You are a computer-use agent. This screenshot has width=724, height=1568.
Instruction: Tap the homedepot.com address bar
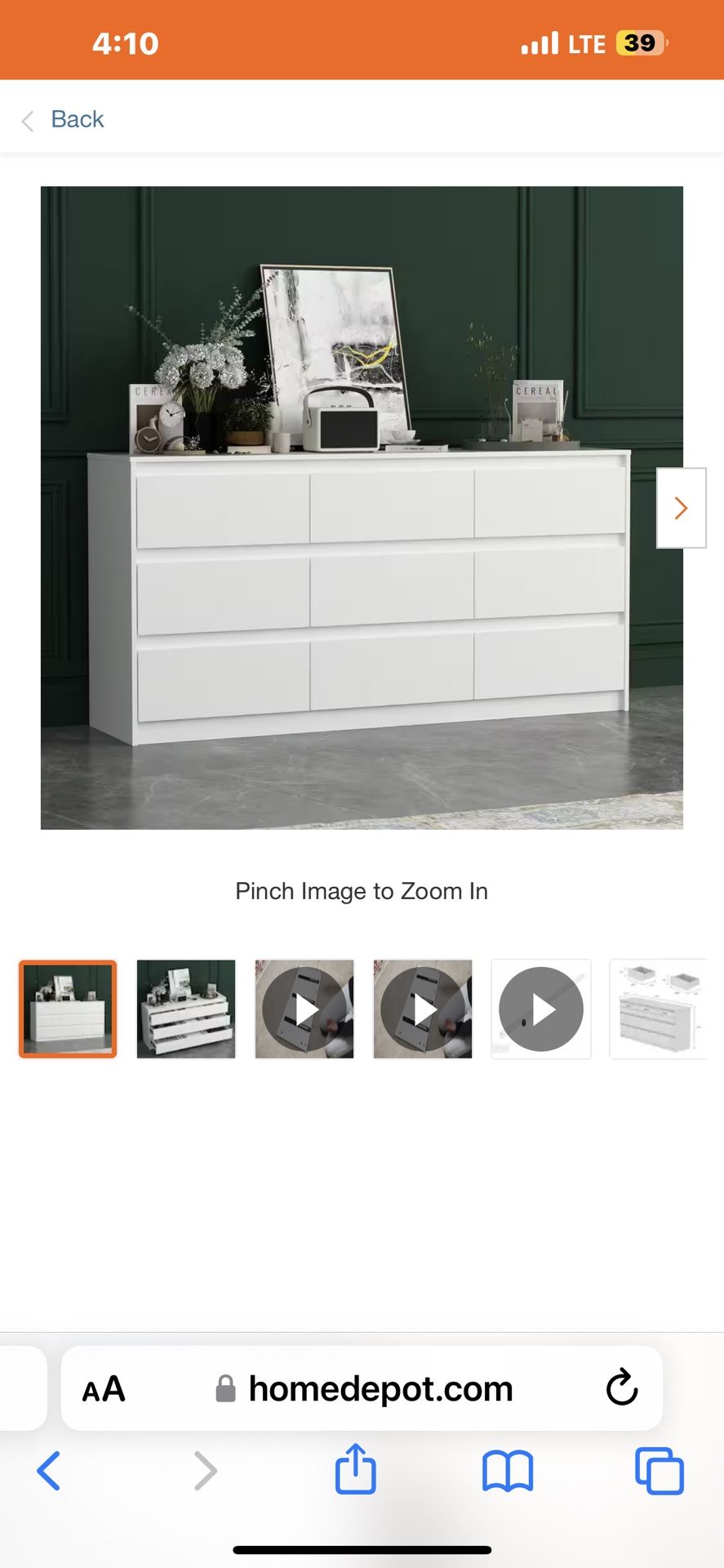pyautogui.click(x=364, y=1389)
